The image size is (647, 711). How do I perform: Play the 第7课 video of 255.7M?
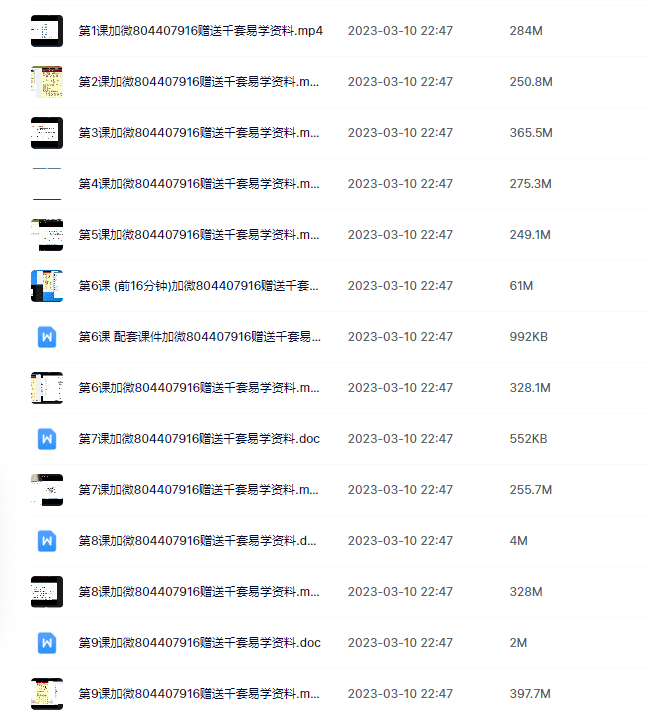coord(199,490)
